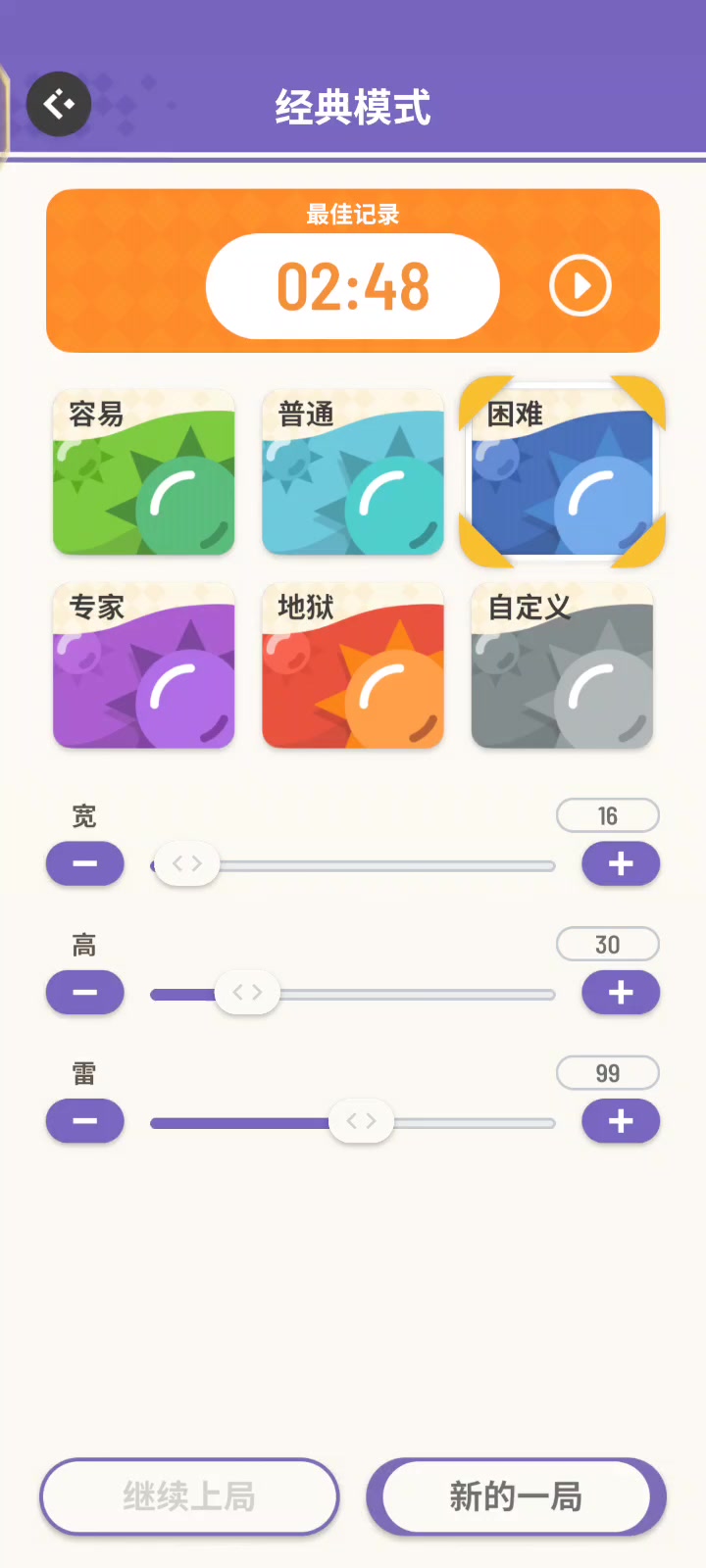Start a new game with 新的一局
Image resolution: width=706 pixels, height=1568 pixels.
click(516, 1496)
